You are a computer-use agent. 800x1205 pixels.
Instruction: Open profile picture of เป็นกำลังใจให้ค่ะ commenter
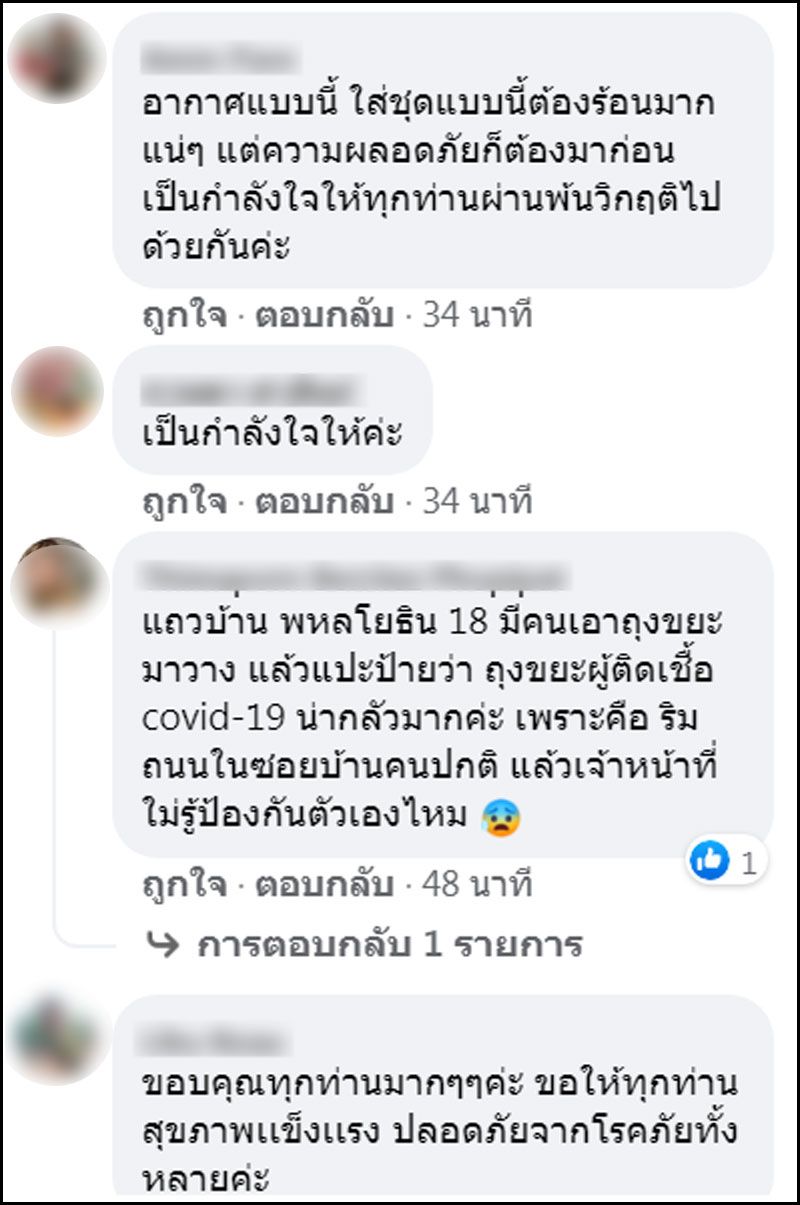tap(56, 391)
